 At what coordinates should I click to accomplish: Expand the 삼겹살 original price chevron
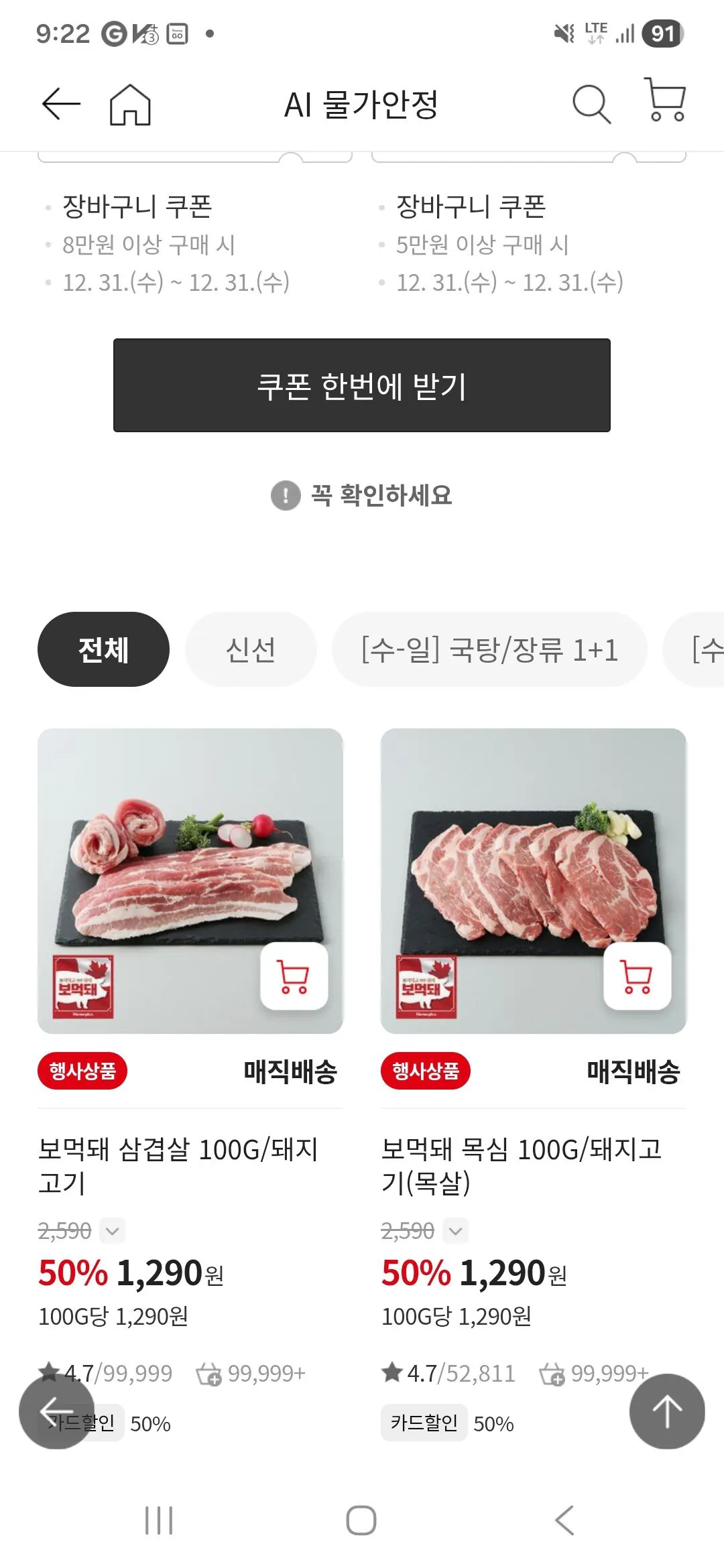[x=113, y=1231]
